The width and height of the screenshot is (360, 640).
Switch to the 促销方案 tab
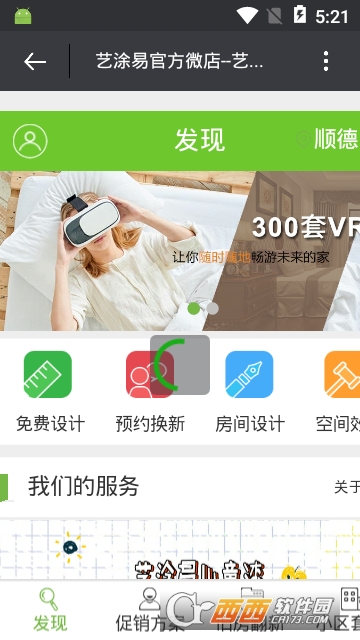[x=150, y=610]
